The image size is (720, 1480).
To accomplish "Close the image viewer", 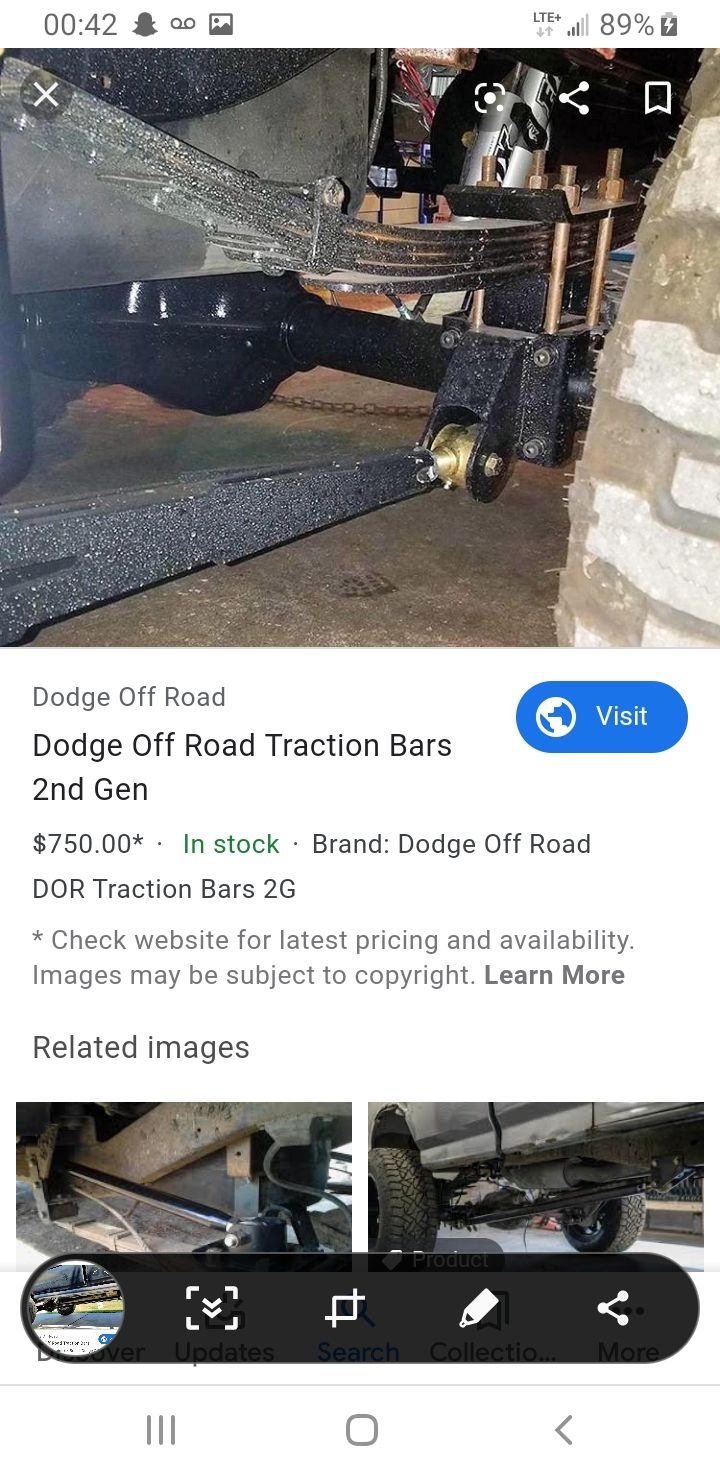I will tap(46, 96).
